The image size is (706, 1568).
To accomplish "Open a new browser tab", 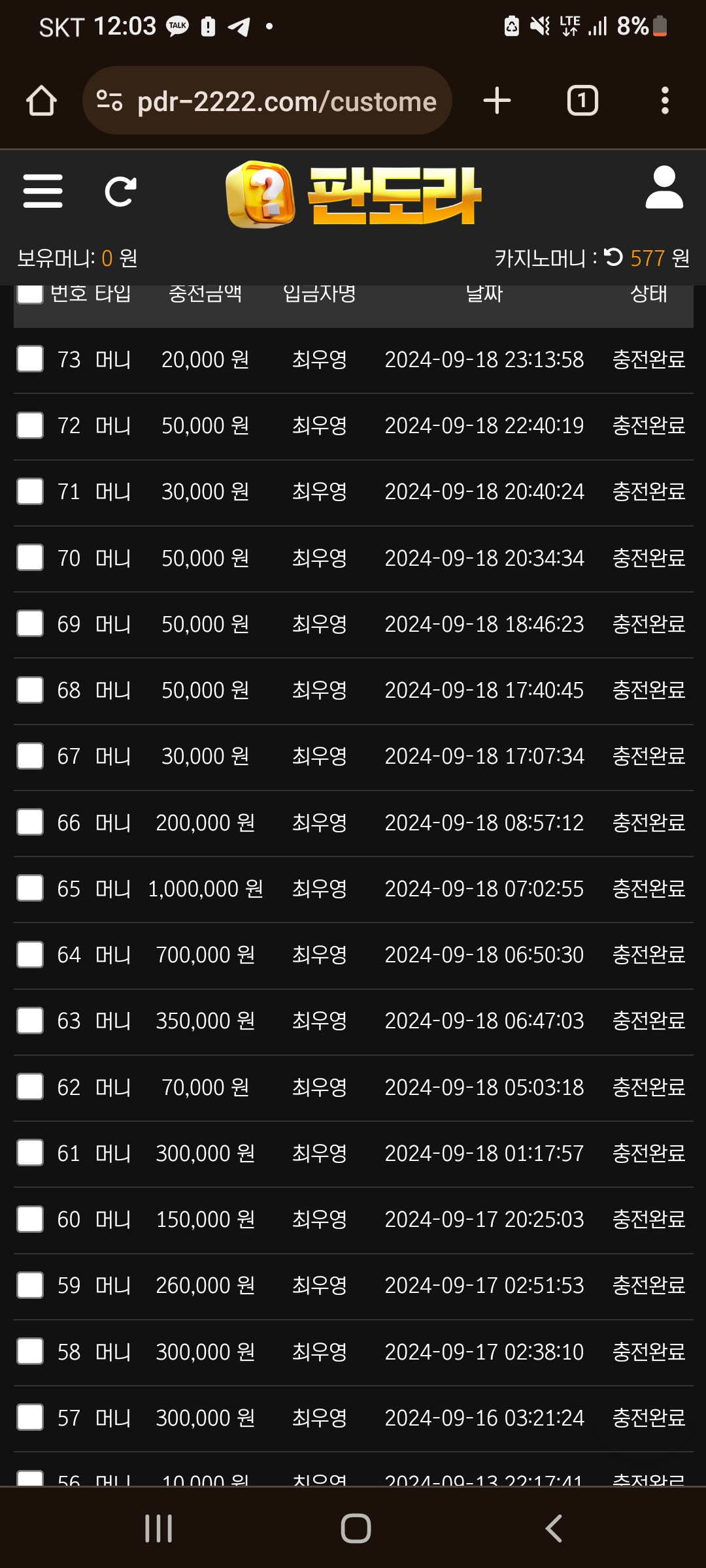I will (497, 101).
